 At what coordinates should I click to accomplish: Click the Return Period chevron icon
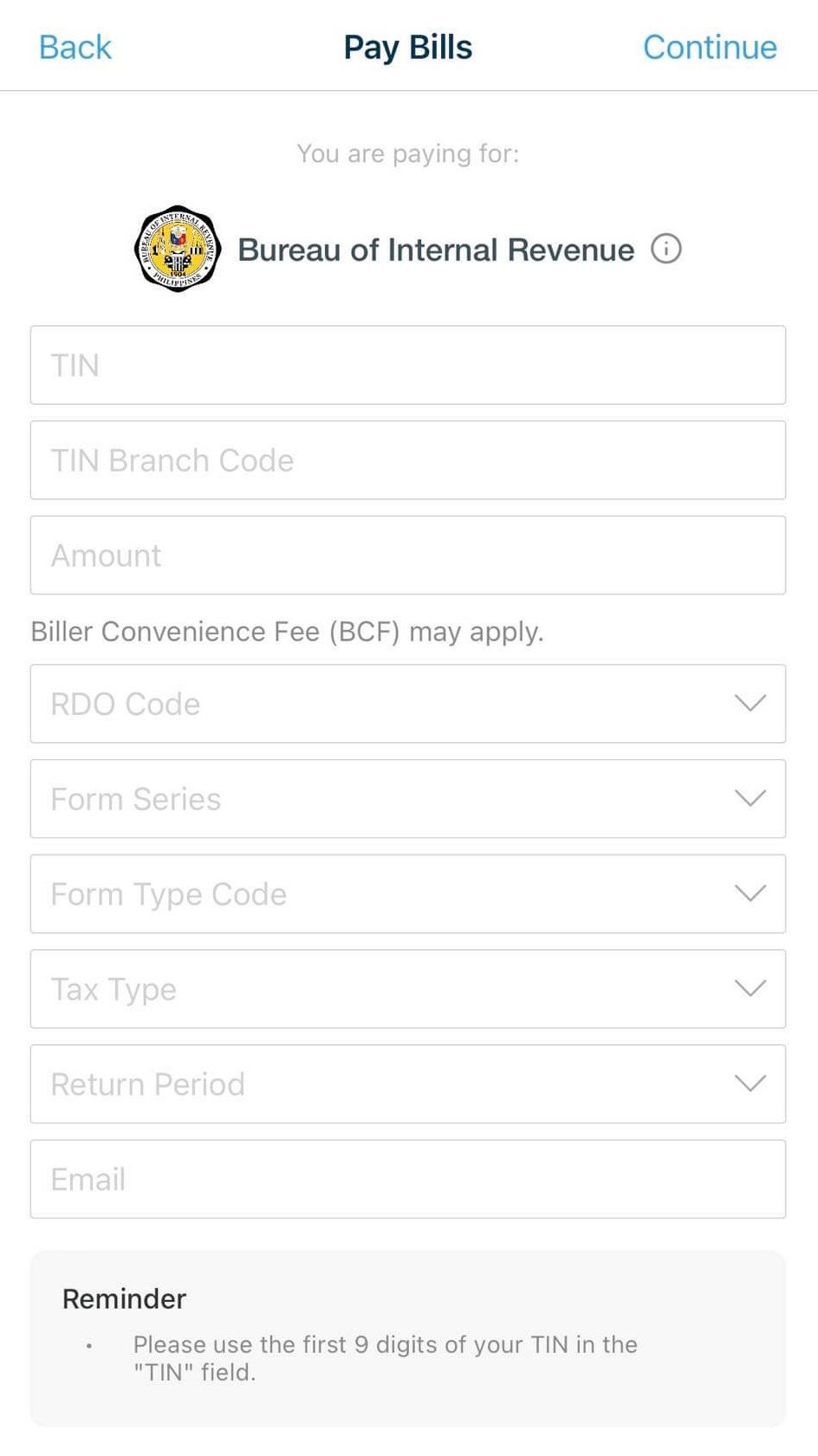click(749, 1083)
